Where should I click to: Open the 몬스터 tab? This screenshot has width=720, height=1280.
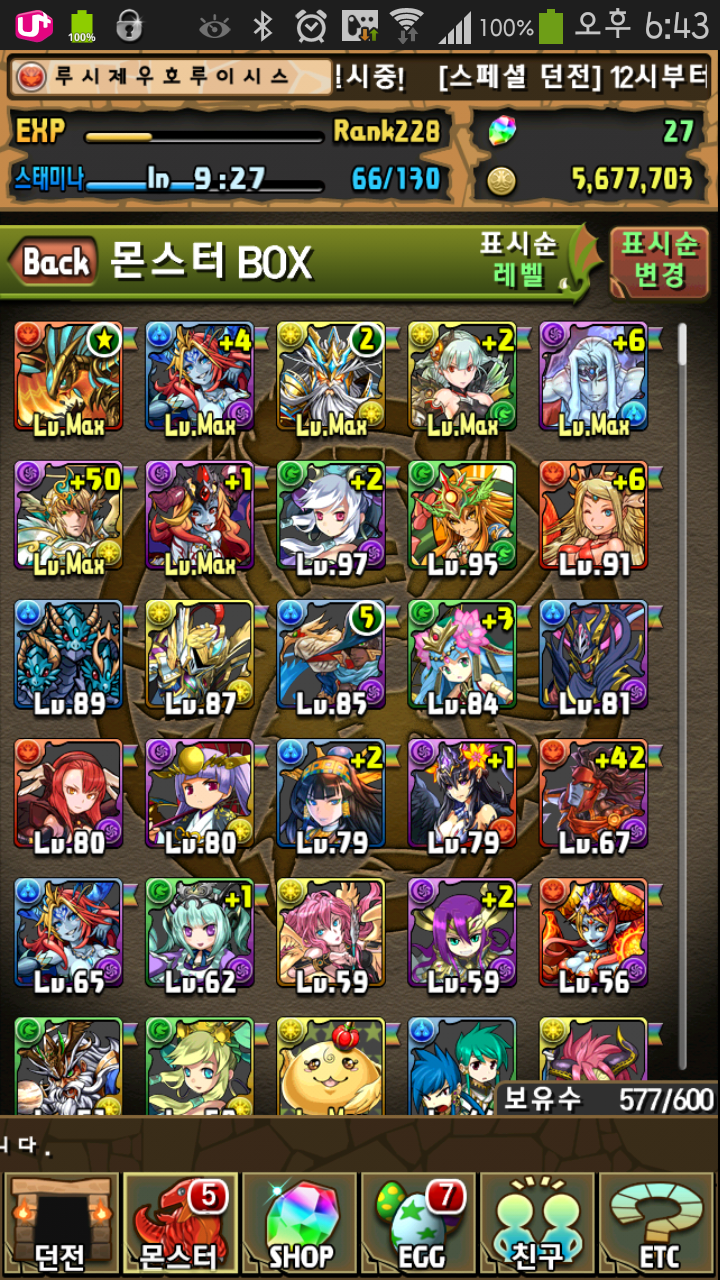(180, 1224)
